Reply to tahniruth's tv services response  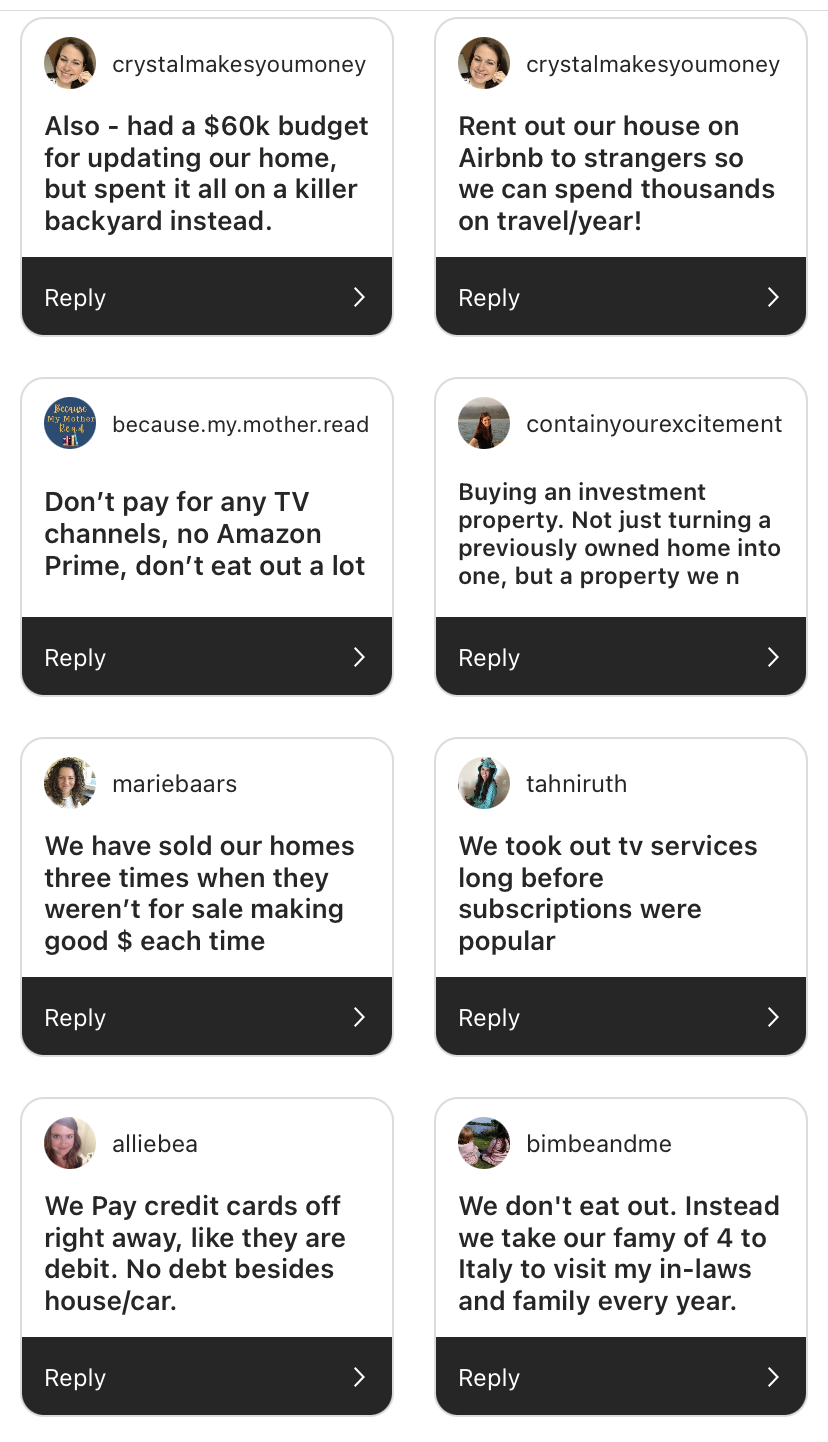621,1017
